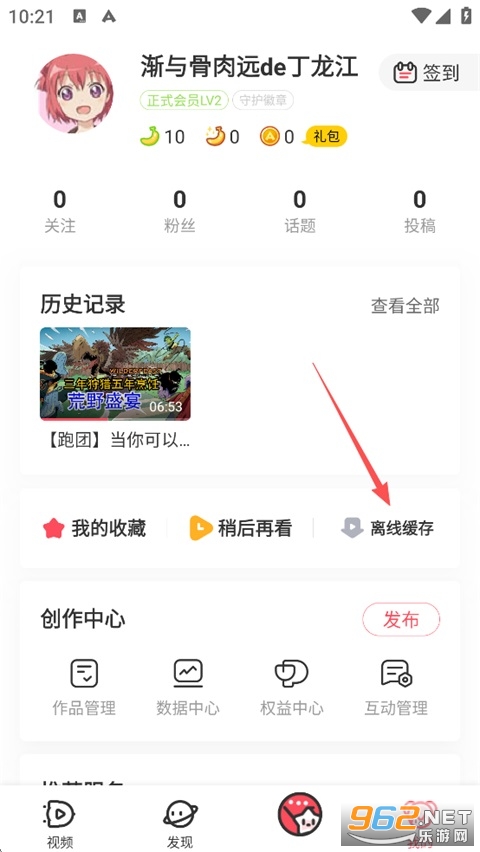Open the profile avatar picture
This screenshot has width=480, height=852.
point(74,92)
